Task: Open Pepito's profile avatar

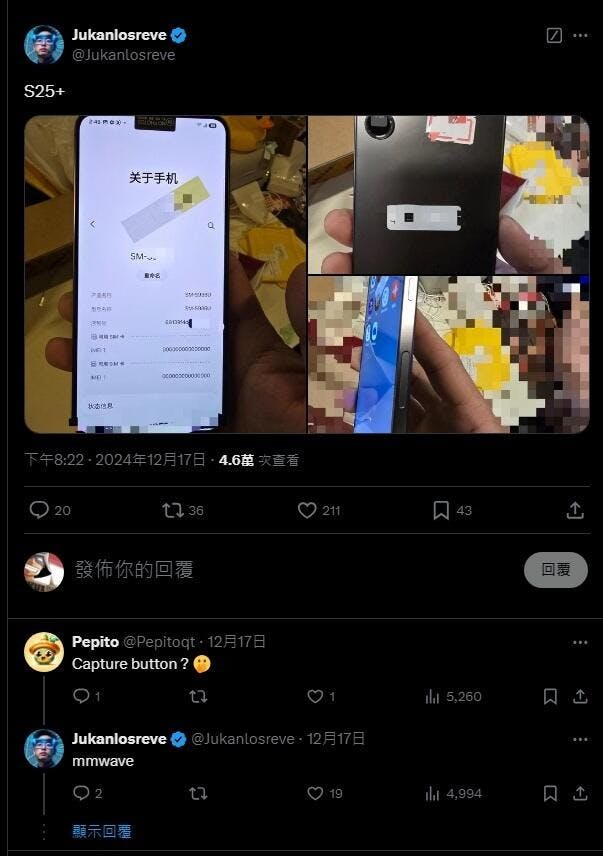Action: 44,652
